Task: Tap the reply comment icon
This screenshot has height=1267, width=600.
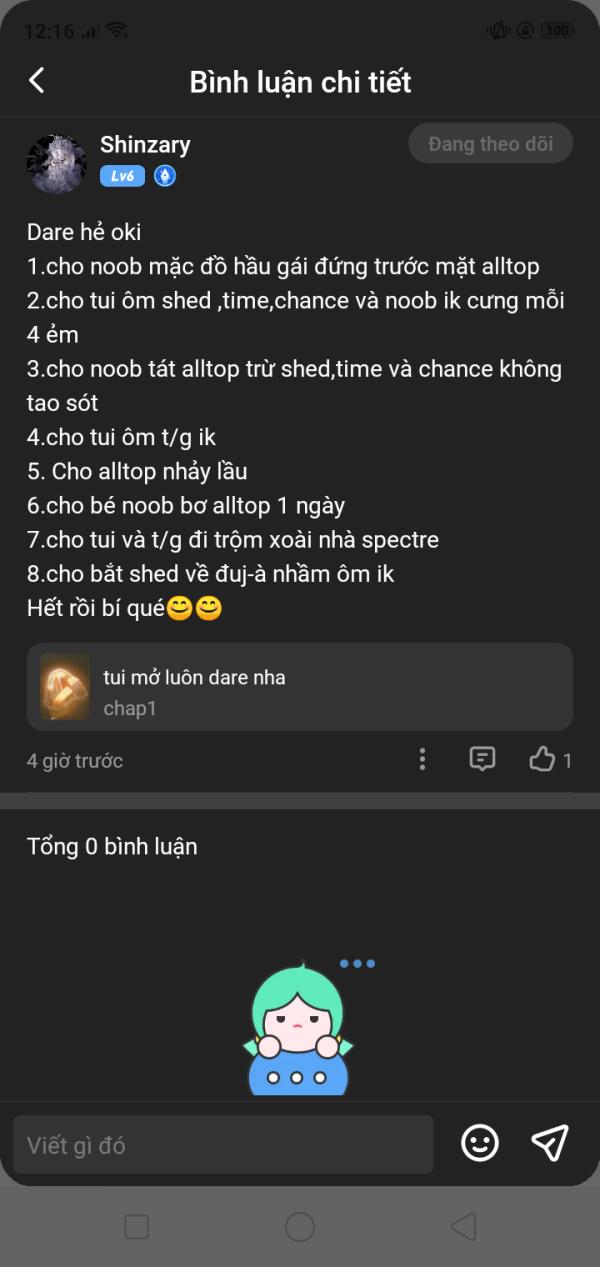Action: pyautogui.click(x=482, y=760)
